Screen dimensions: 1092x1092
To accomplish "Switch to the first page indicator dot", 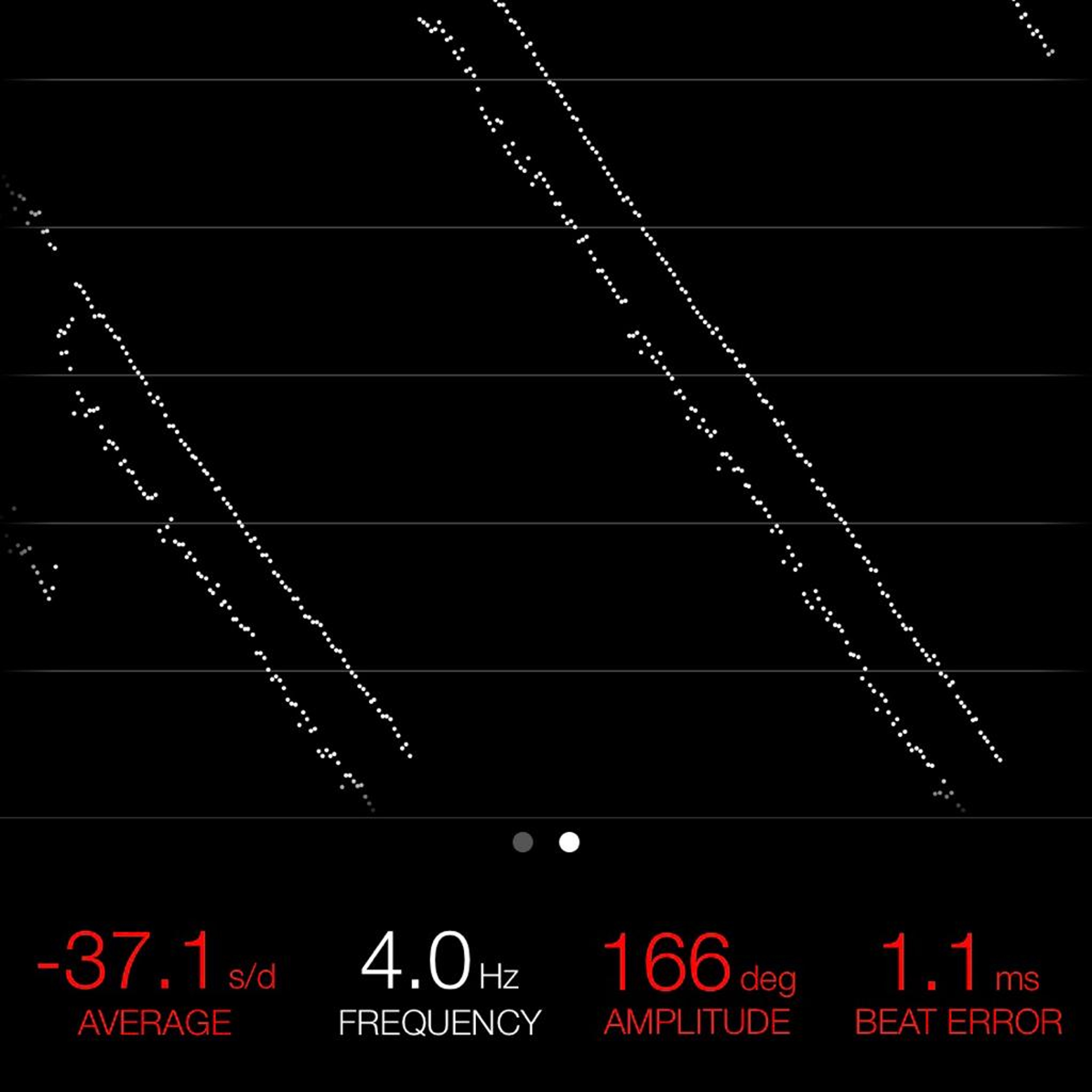I will 523,842.
